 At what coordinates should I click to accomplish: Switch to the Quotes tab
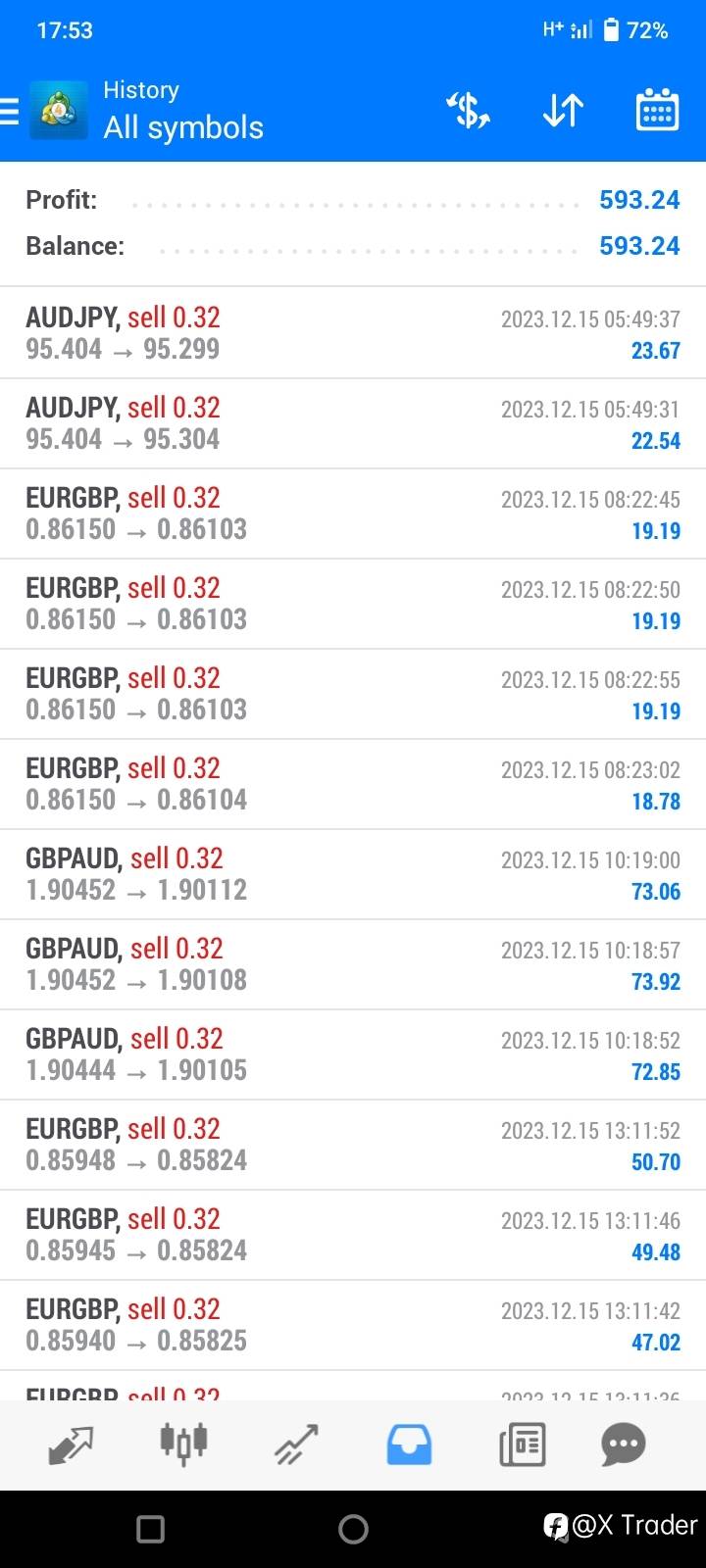point(71,1445)
